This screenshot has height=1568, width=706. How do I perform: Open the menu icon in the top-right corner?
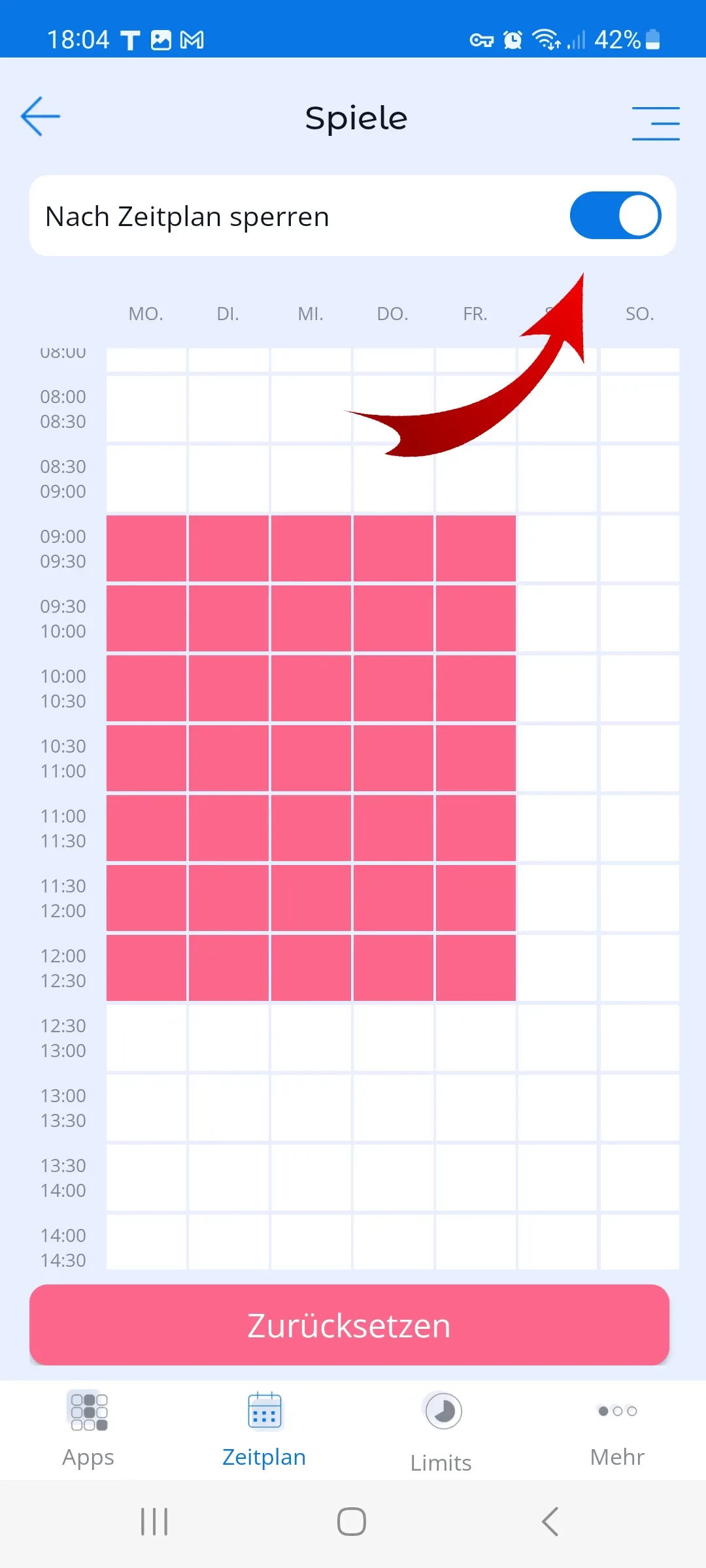(x=655, y=123)
